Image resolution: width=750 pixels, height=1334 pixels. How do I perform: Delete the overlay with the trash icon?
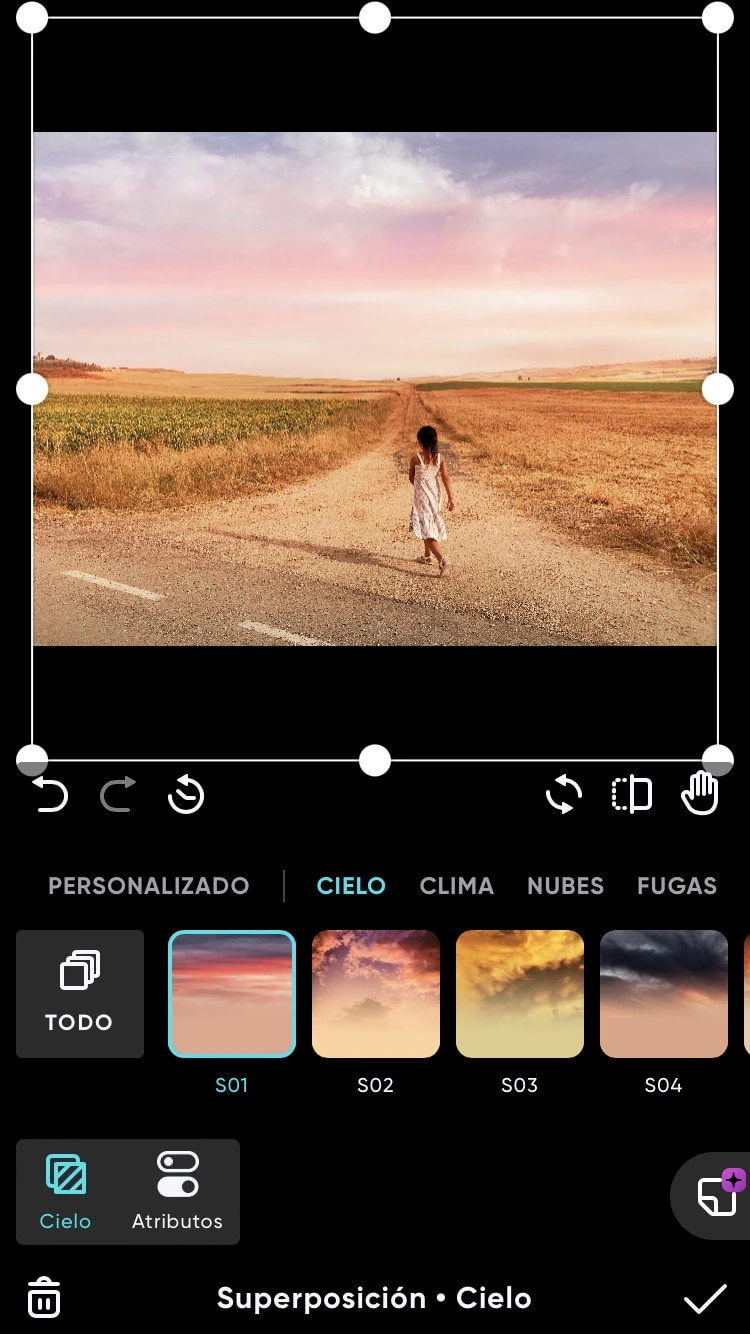(43, 1298)
